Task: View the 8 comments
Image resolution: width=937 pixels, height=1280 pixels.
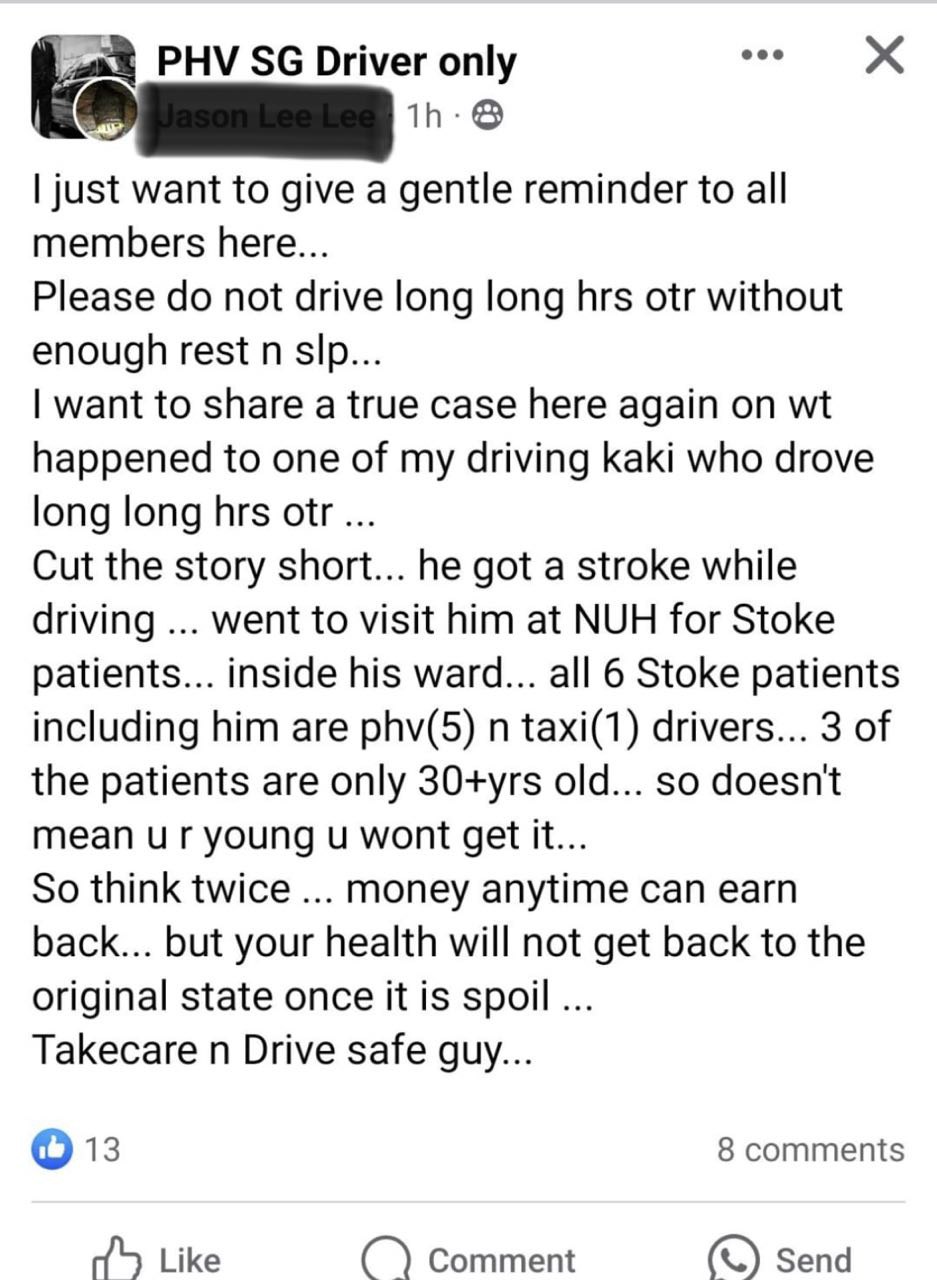Action: tap(810, 1149)
